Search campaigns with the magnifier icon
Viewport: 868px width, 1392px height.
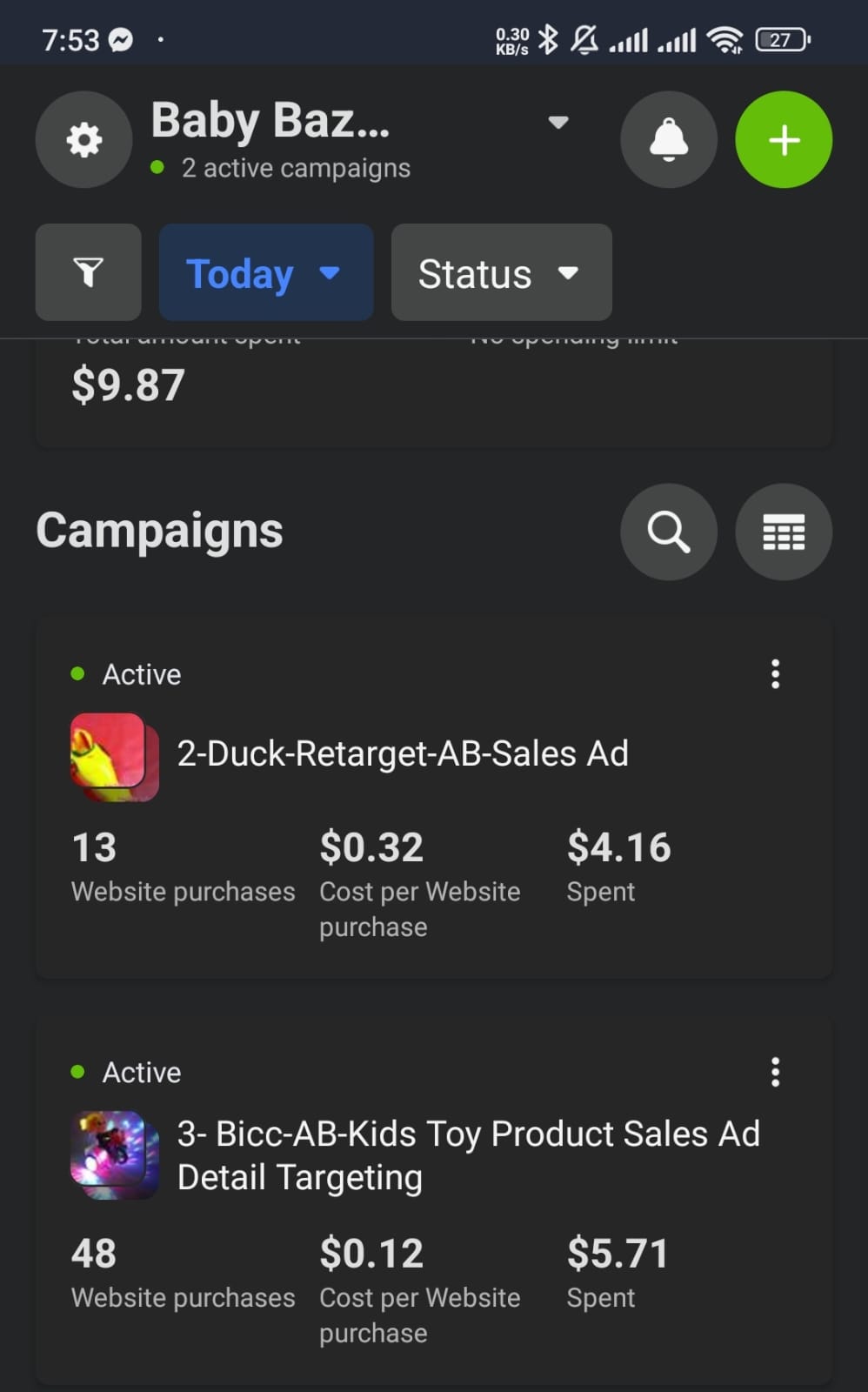(x=669, y=532)
